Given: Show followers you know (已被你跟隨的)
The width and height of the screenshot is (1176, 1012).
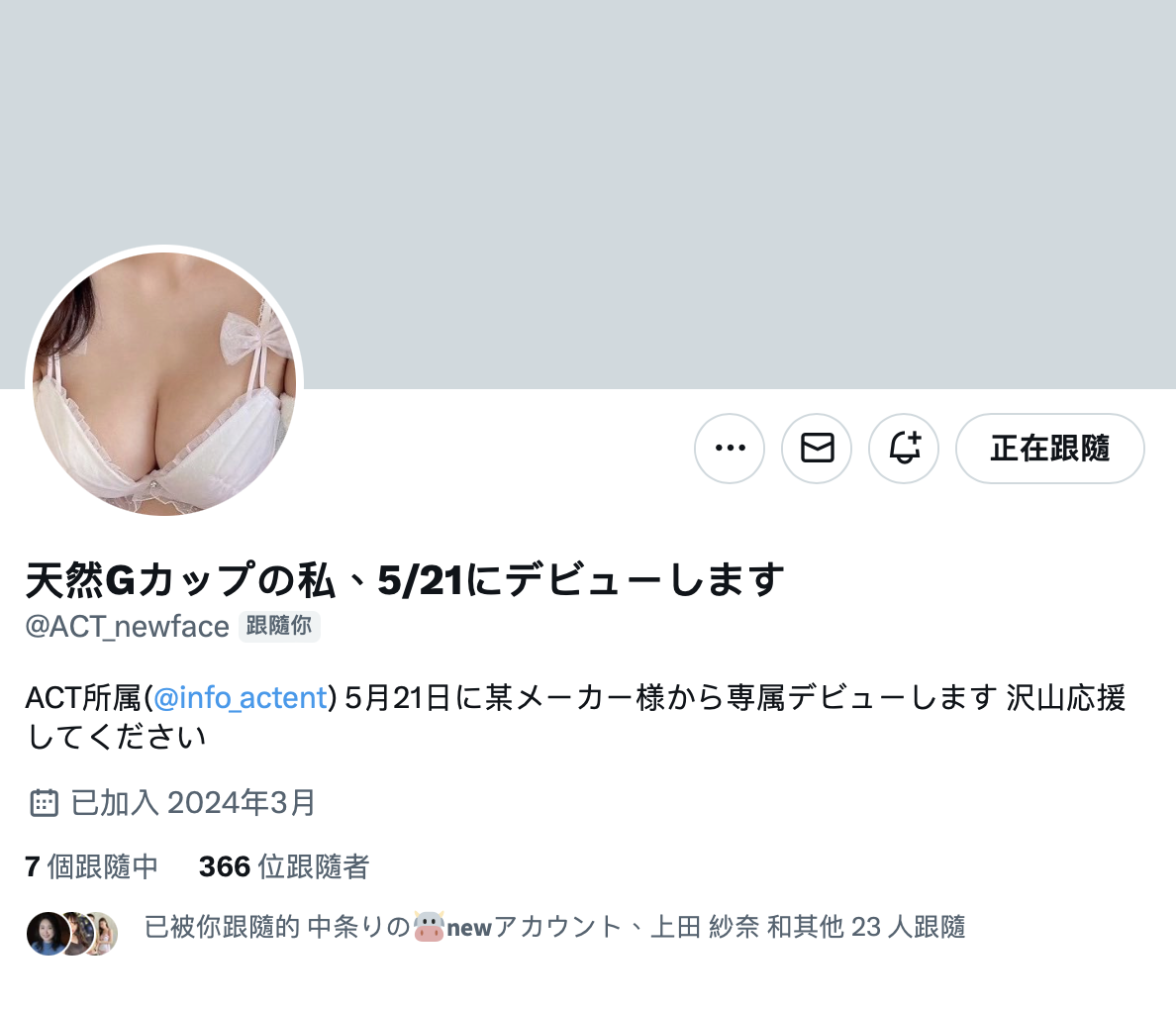Looking at the screenshot, I should click(554, 928).
